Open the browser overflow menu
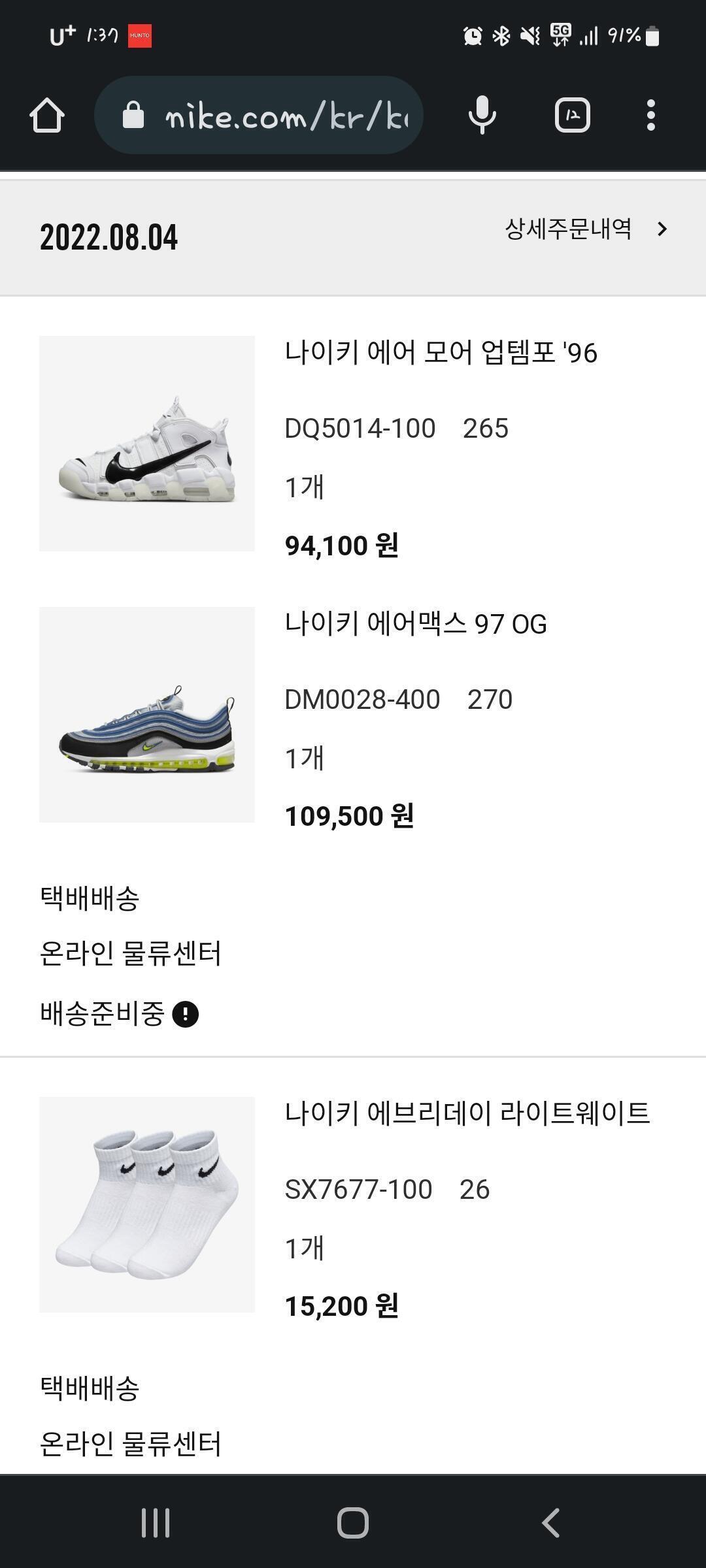Image resolution: width=706 pixels, height=1568 pixels. (650, 116)
